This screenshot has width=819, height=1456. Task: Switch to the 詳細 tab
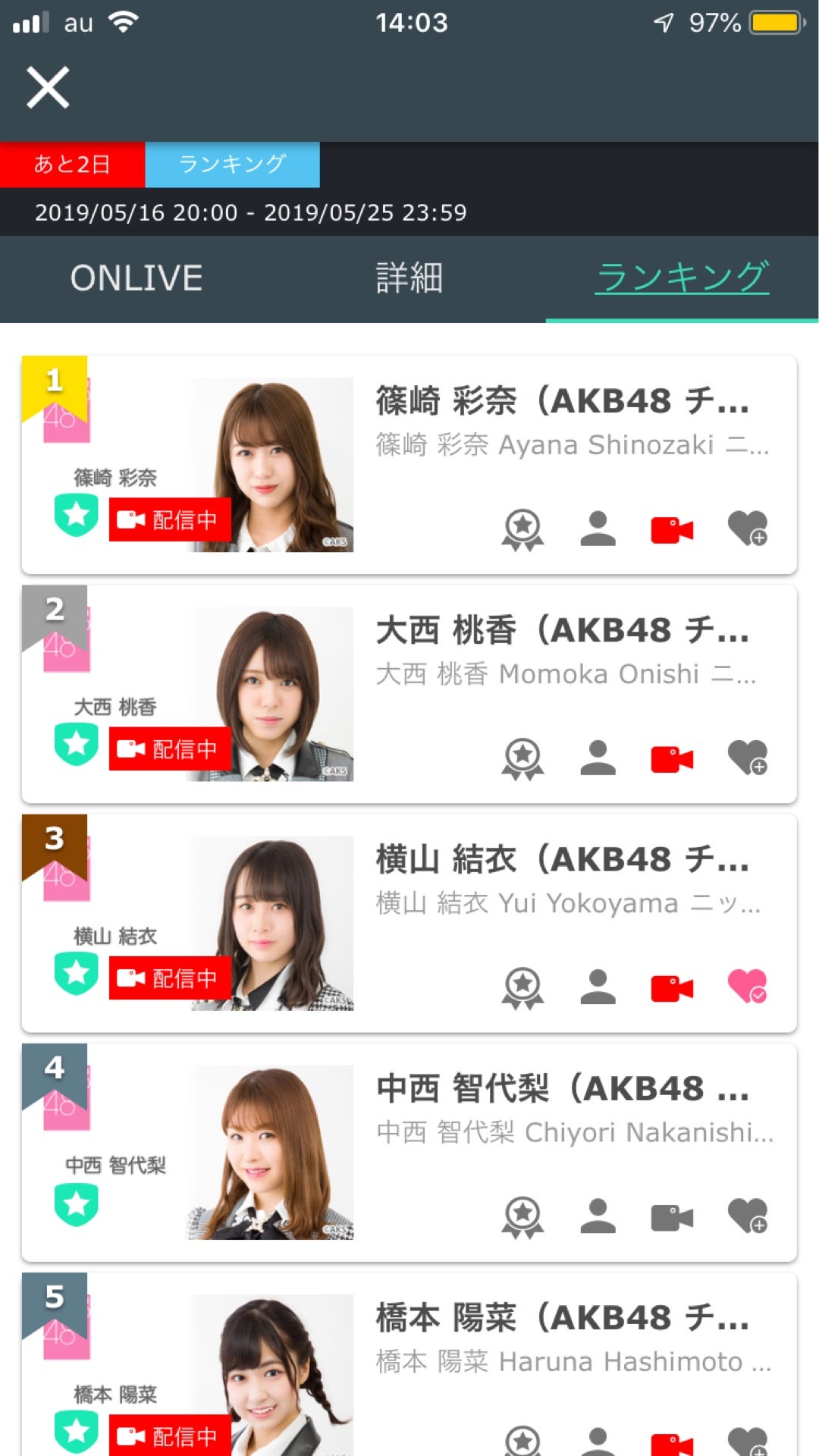click(409, 278)
